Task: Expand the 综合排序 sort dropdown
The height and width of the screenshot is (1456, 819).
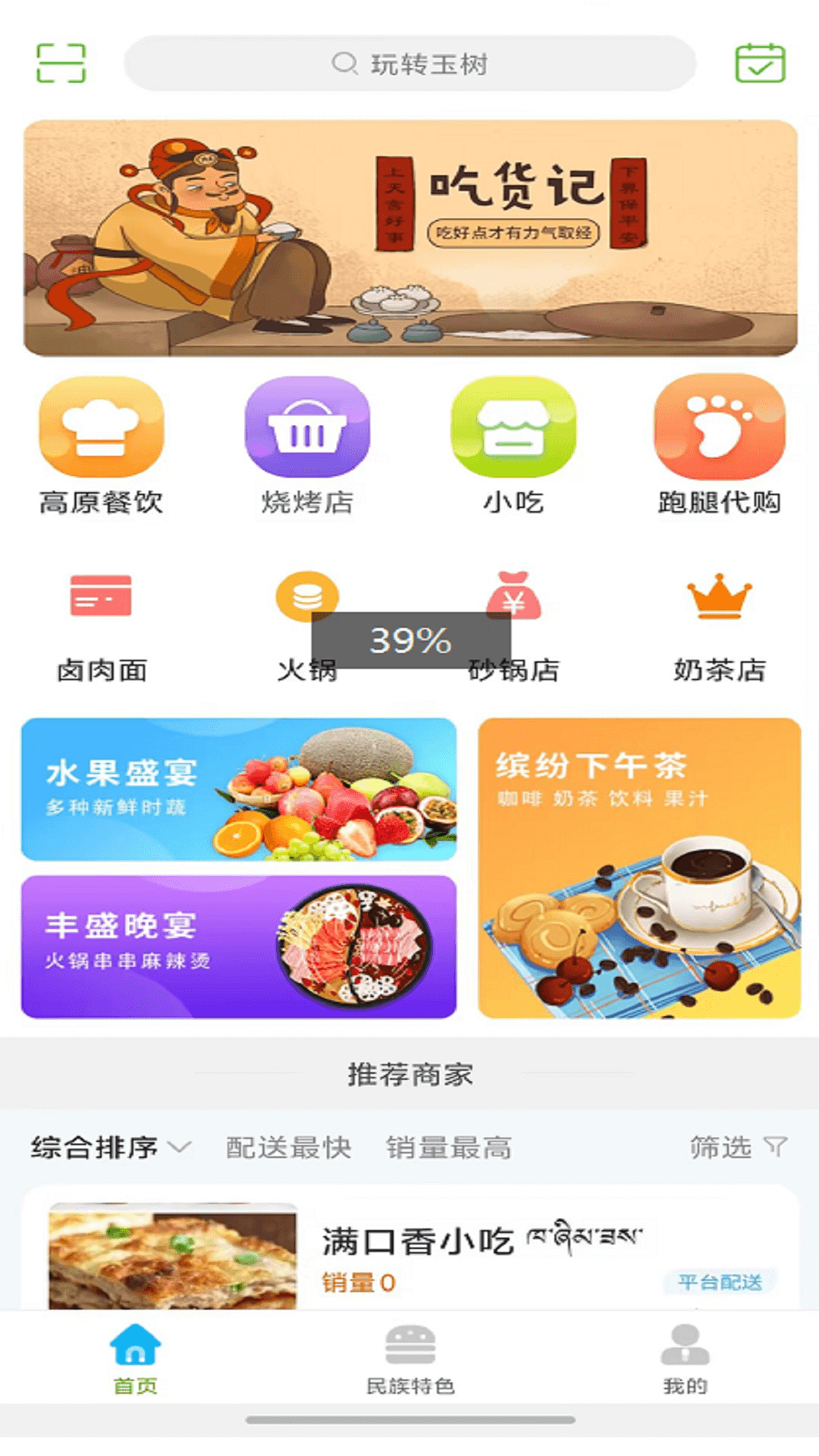Action: 111,1147
